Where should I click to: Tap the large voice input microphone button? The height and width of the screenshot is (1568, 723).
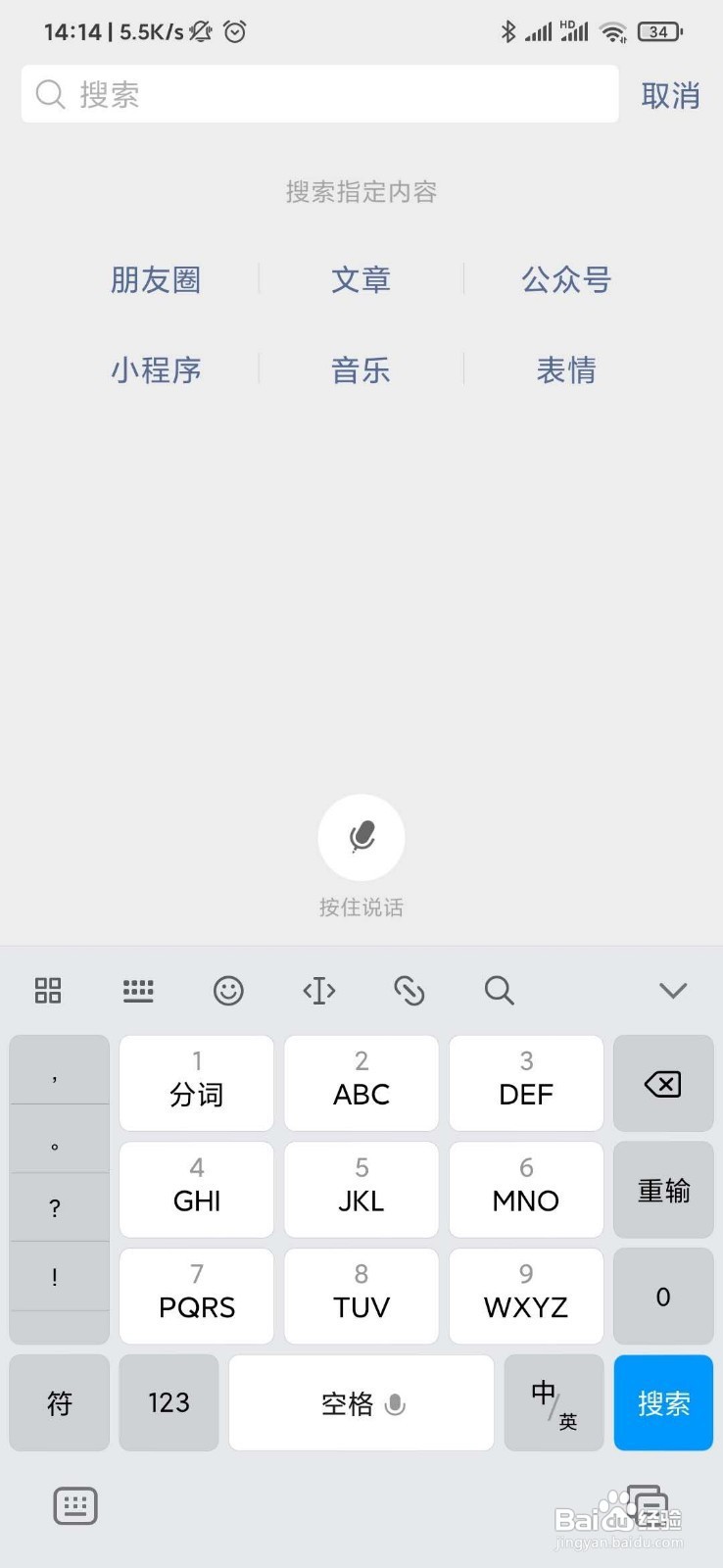pyautogui.click(x=361, y=837)
